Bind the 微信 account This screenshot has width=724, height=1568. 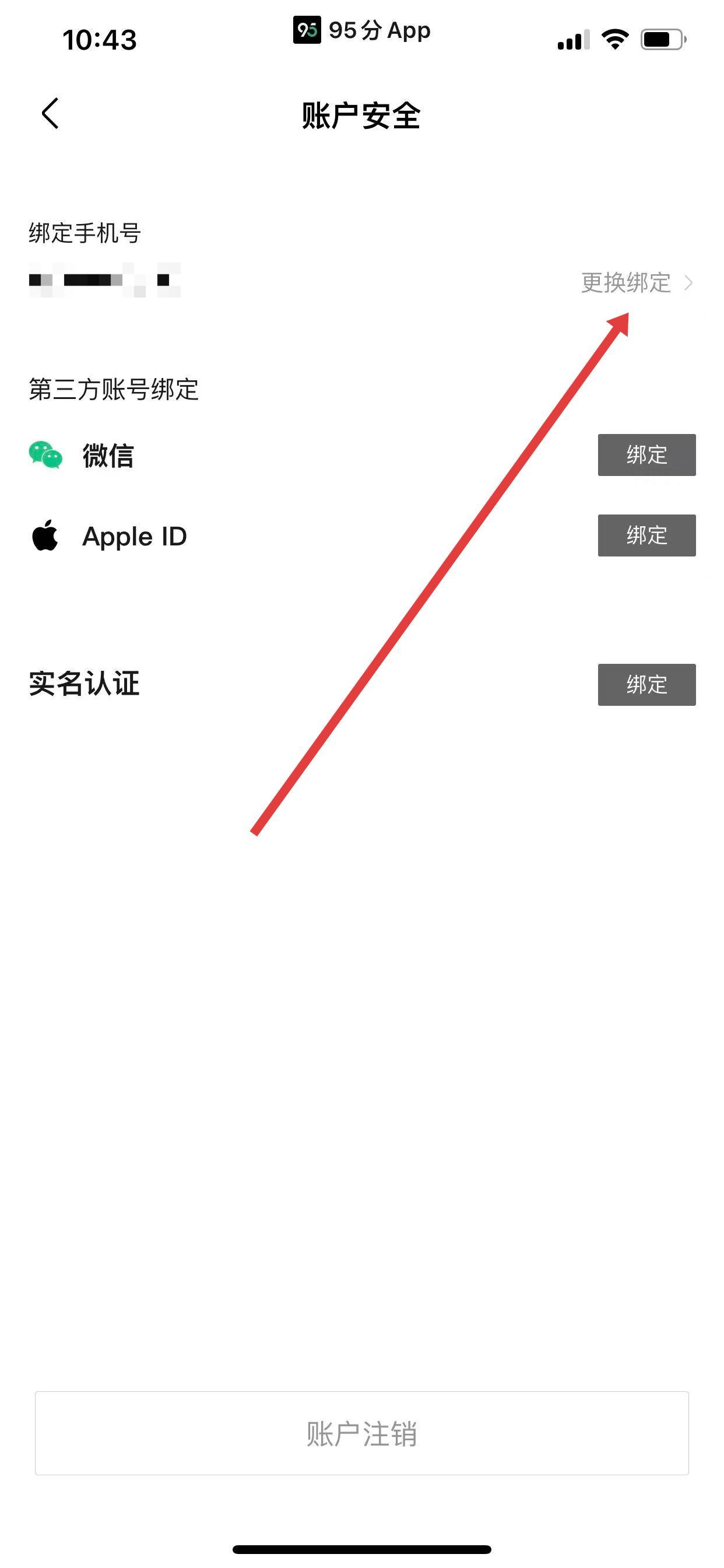646,456
